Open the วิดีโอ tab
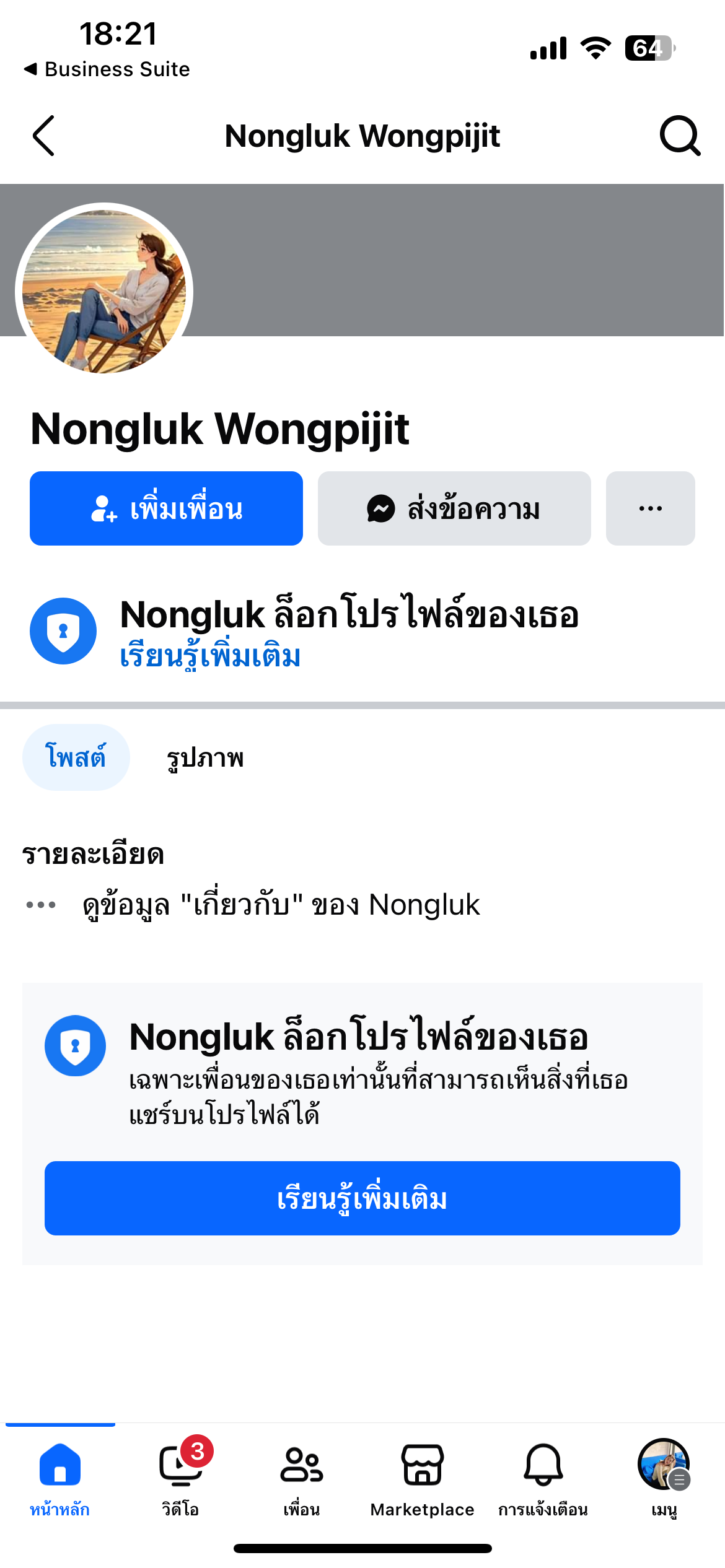Image resolution: width=725 pixels, height=1568 pixels. coord(181,1478)
